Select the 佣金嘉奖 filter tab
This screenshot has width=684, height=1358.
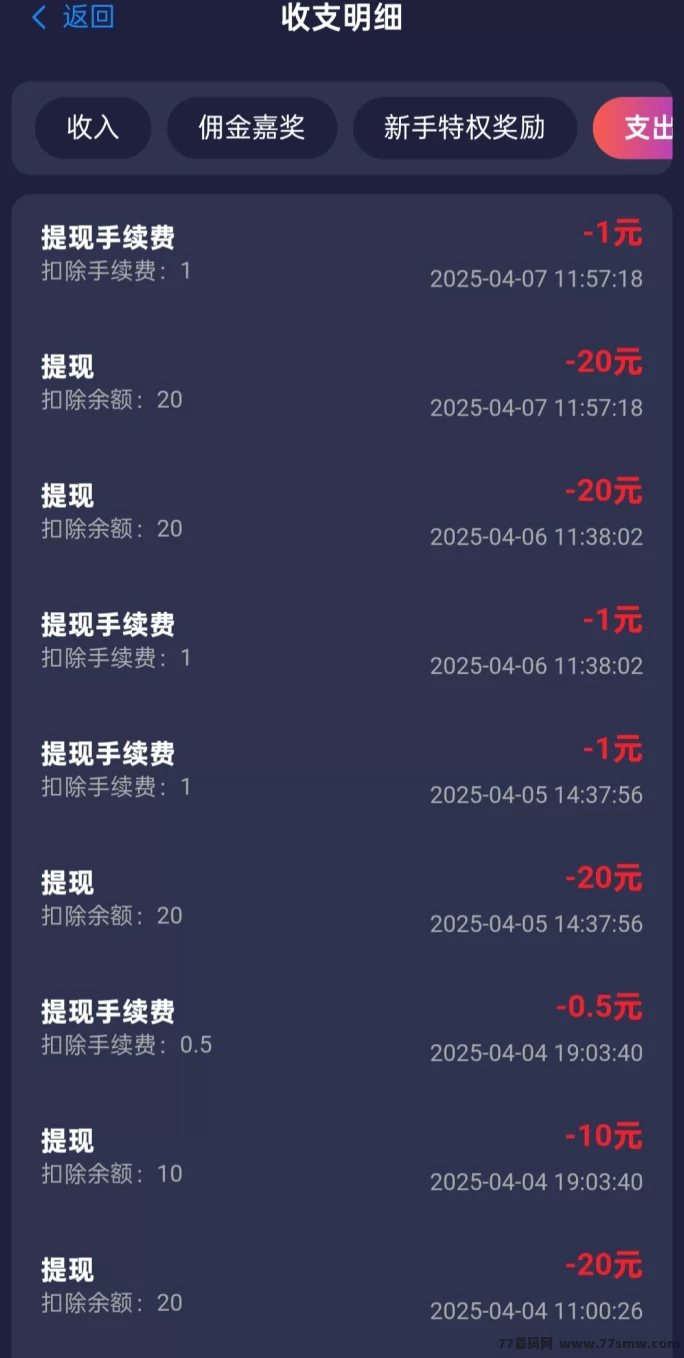point(251,128)
